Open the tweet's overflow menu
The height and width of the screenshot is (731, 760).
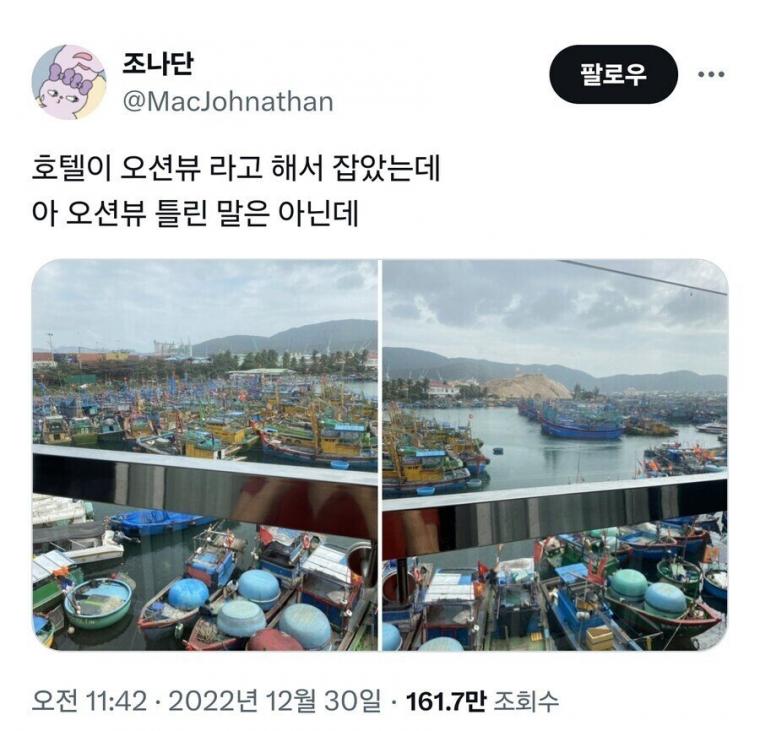[x=711, y=75]
